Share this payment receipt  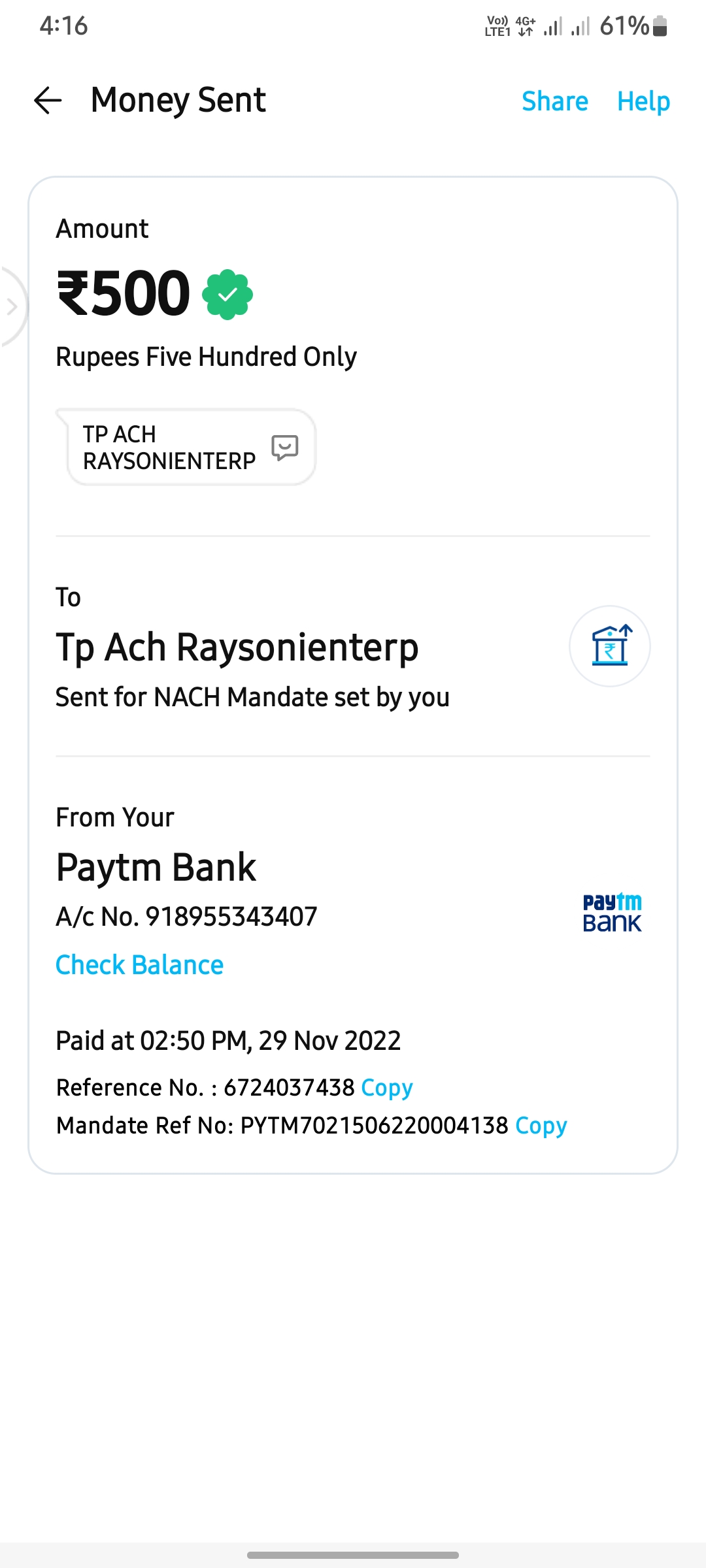click(x=554, y=101)
